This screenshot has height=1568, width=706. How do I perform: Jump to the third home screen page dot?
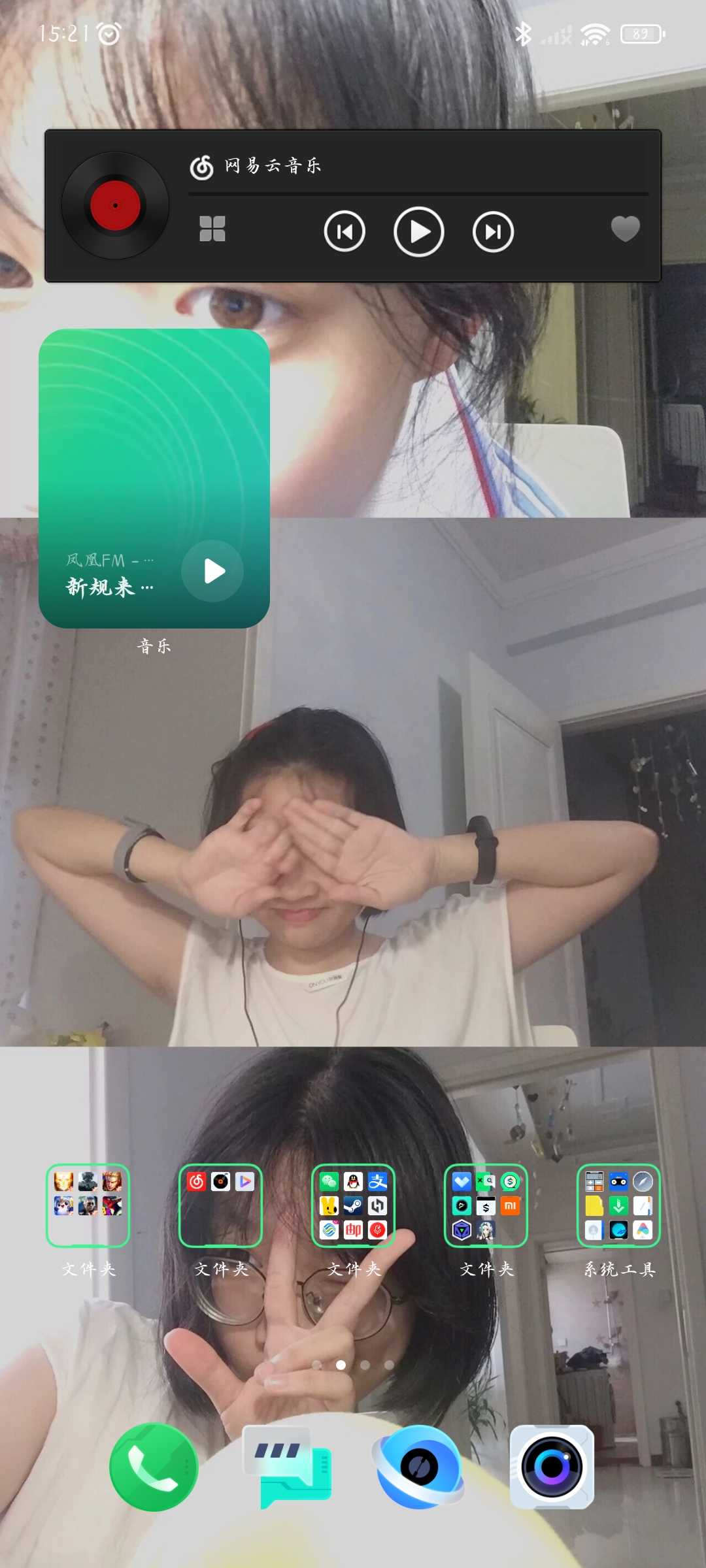pyautogui.click(x=365, y=1365)
